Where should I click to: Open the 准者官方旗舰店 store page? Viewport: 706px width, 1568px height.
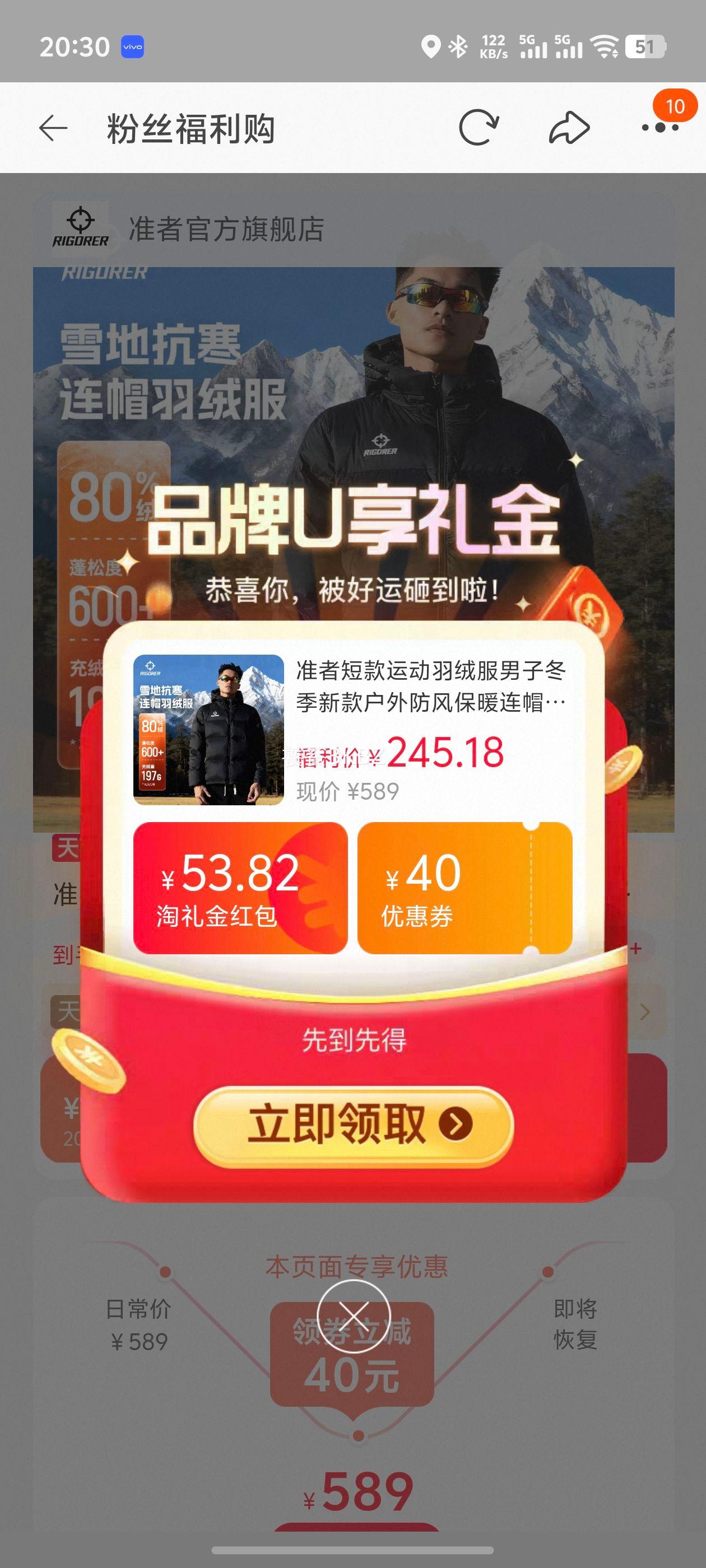pos(229,228)
